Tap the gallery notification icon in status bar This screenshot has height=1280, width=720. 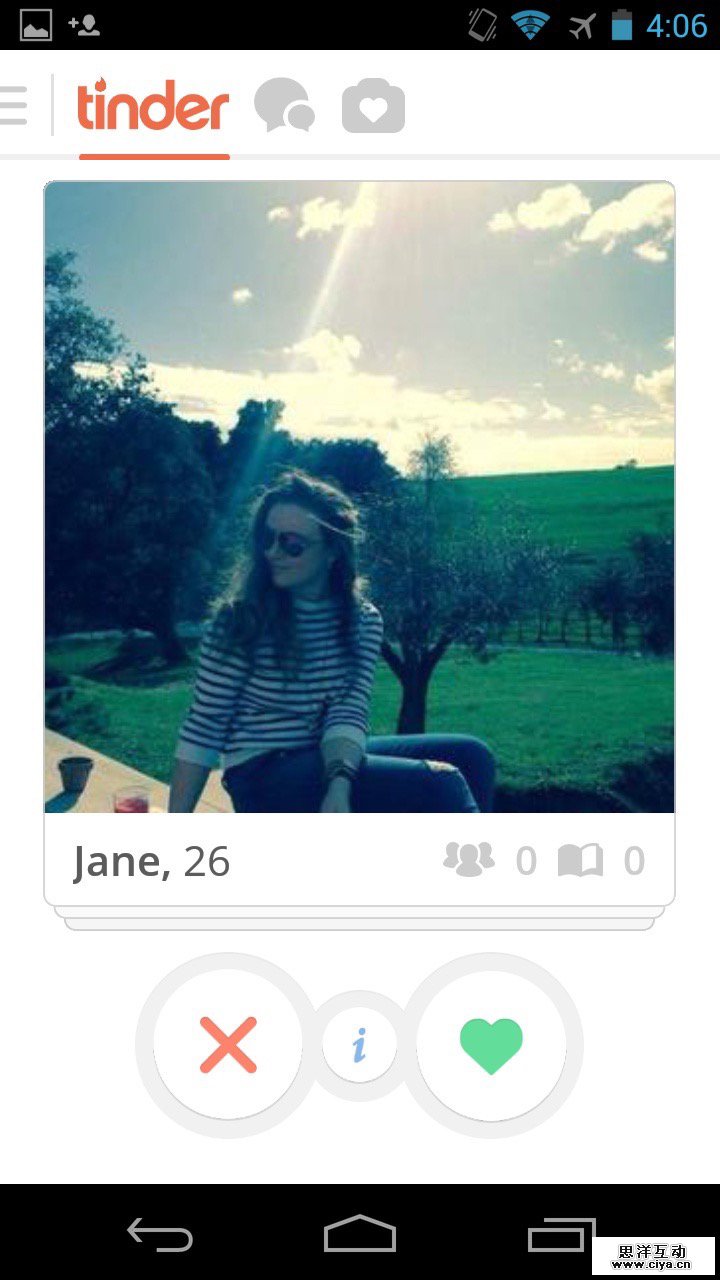35,25
